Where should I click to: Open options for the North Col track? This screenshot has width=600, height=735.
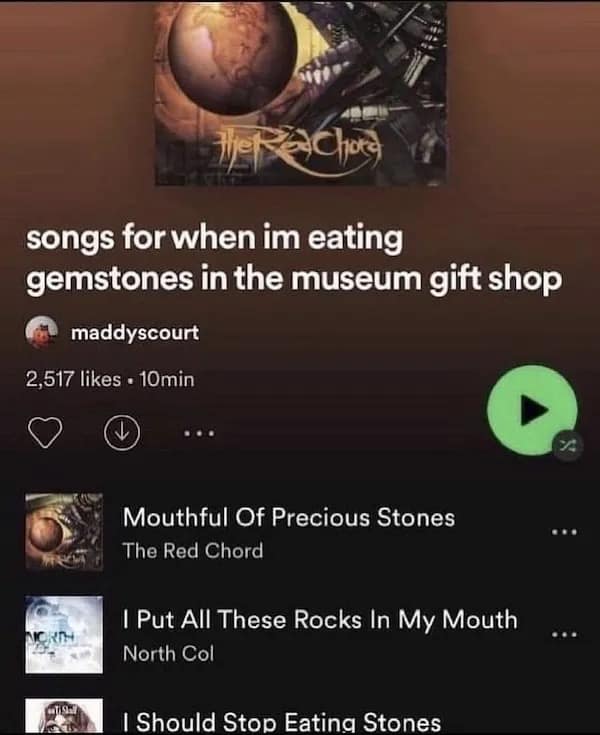point(564,634)
